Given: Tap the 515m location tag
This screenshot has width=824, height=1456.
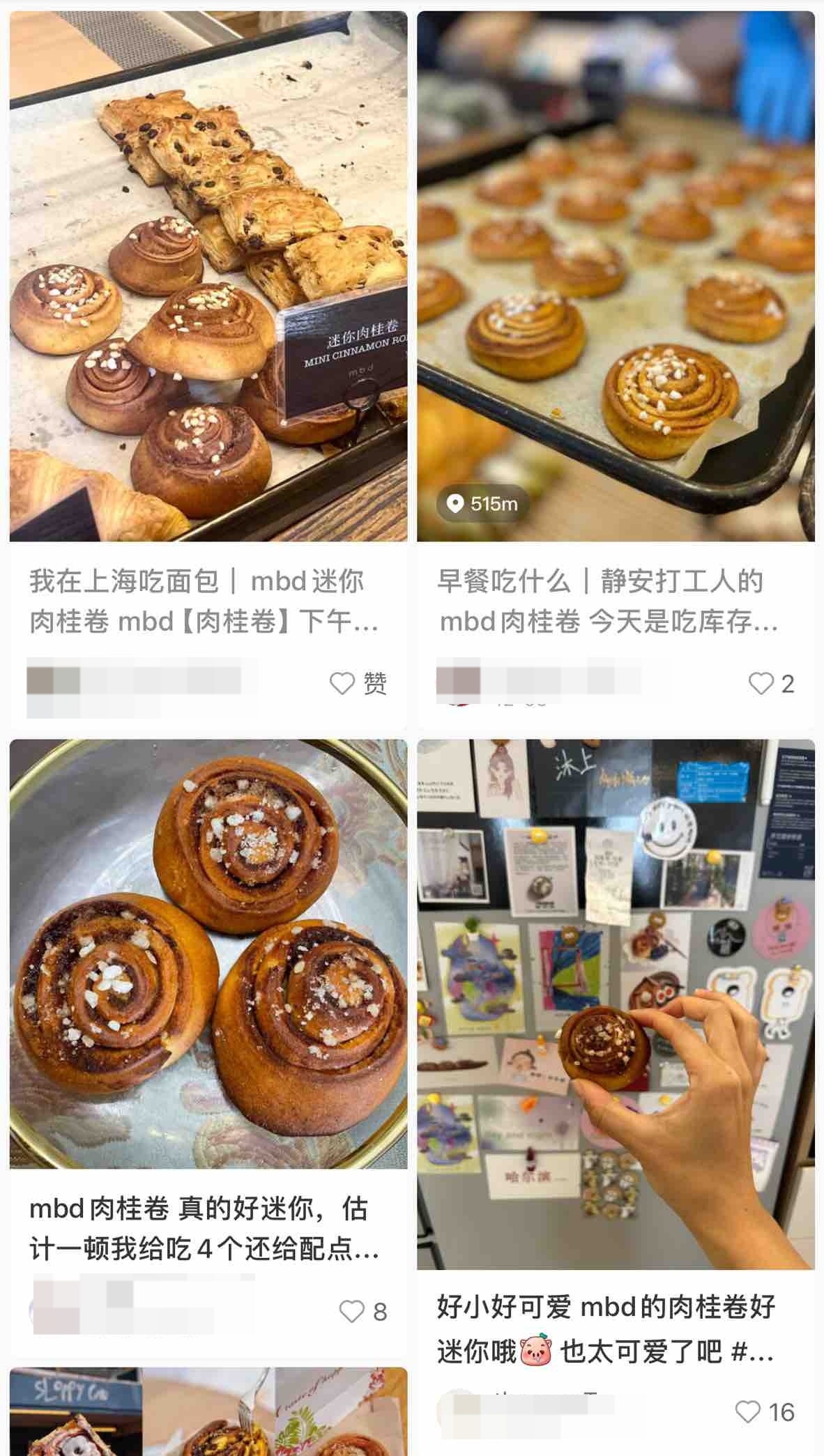Looking at the screenshot, I should tap(482, 503).
